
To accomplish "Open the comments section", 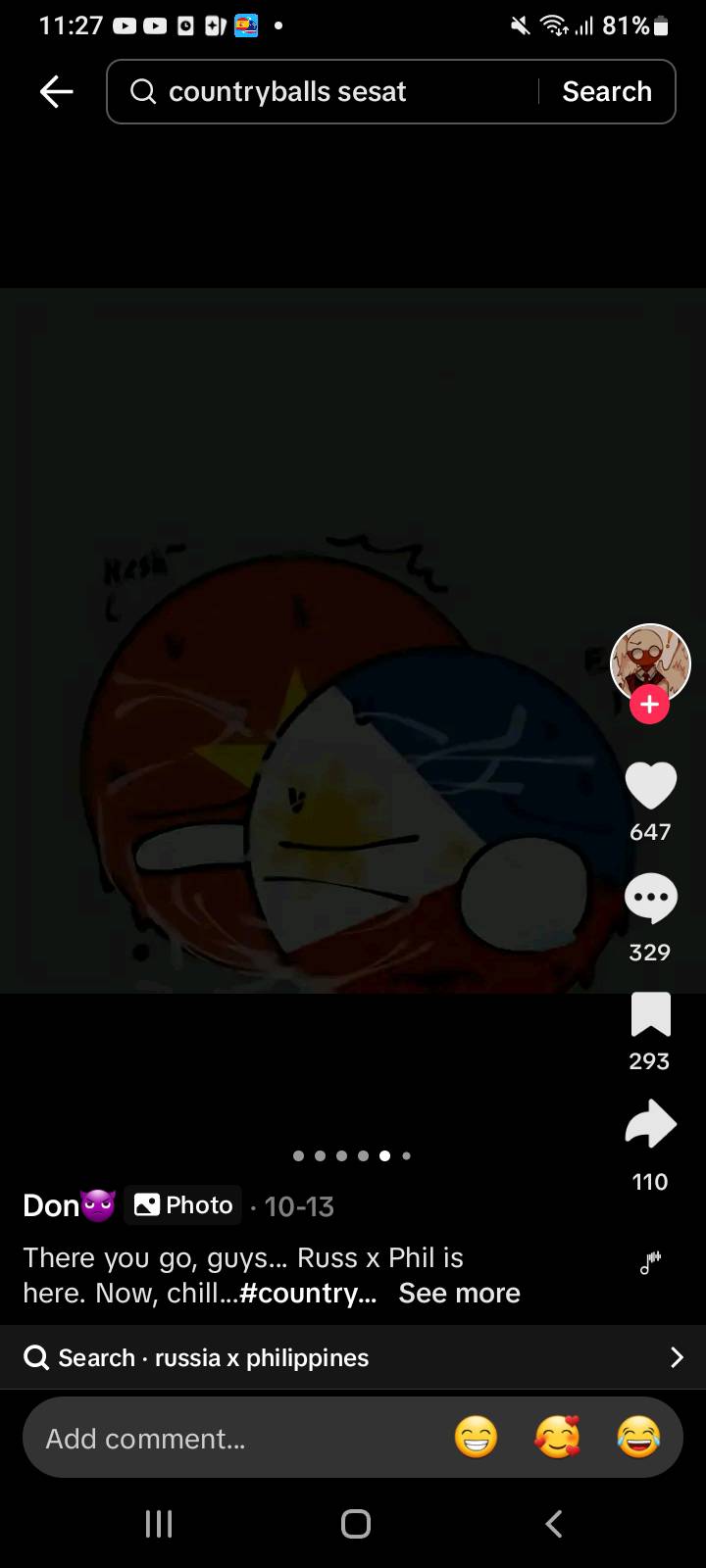I will (650, 898).
